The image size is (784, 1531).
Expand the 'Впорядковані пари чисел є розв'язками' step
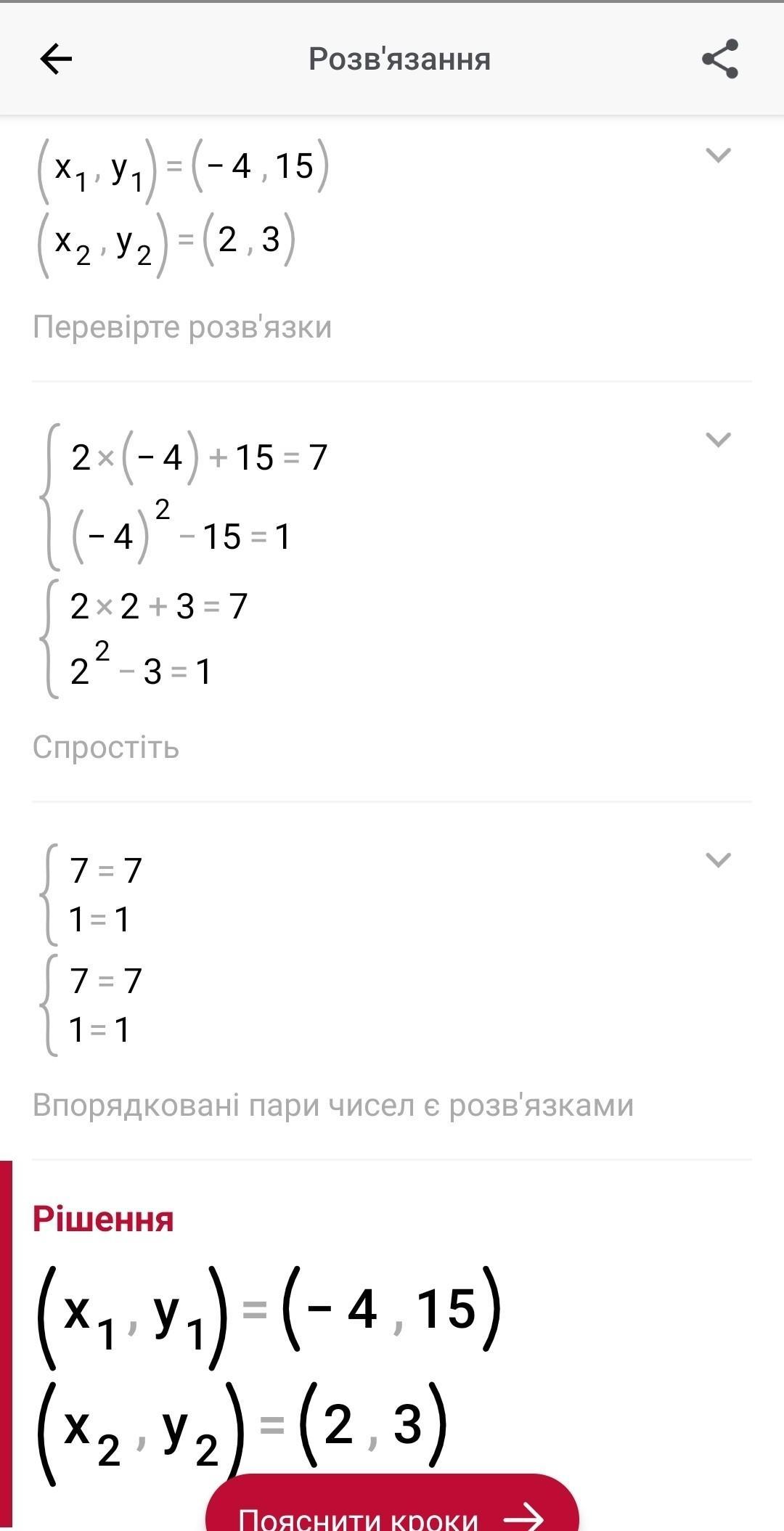(x=717, y=860)
